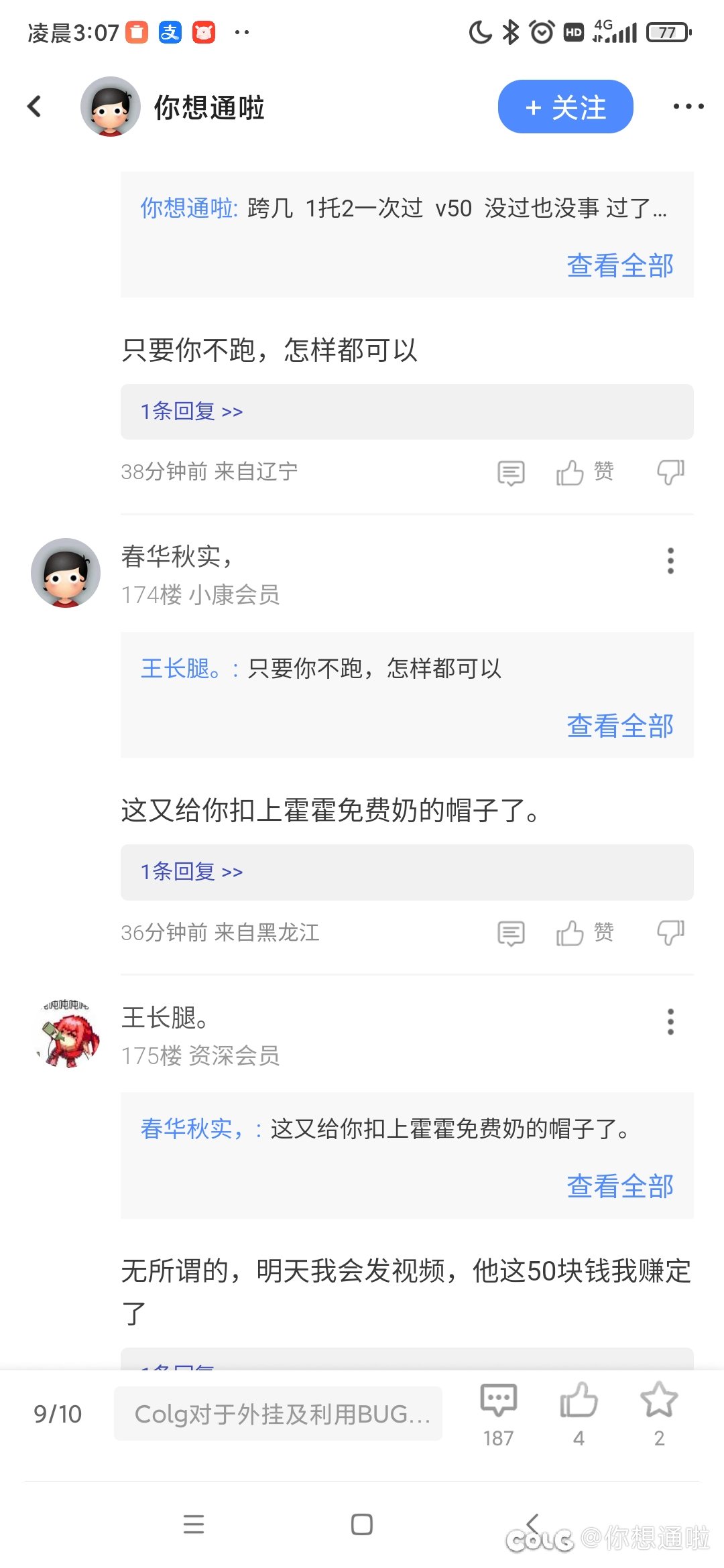Open 春华秋实's profile avatar at 174楼
This screenshot has width=724, height=1568.
pos(66,573)
